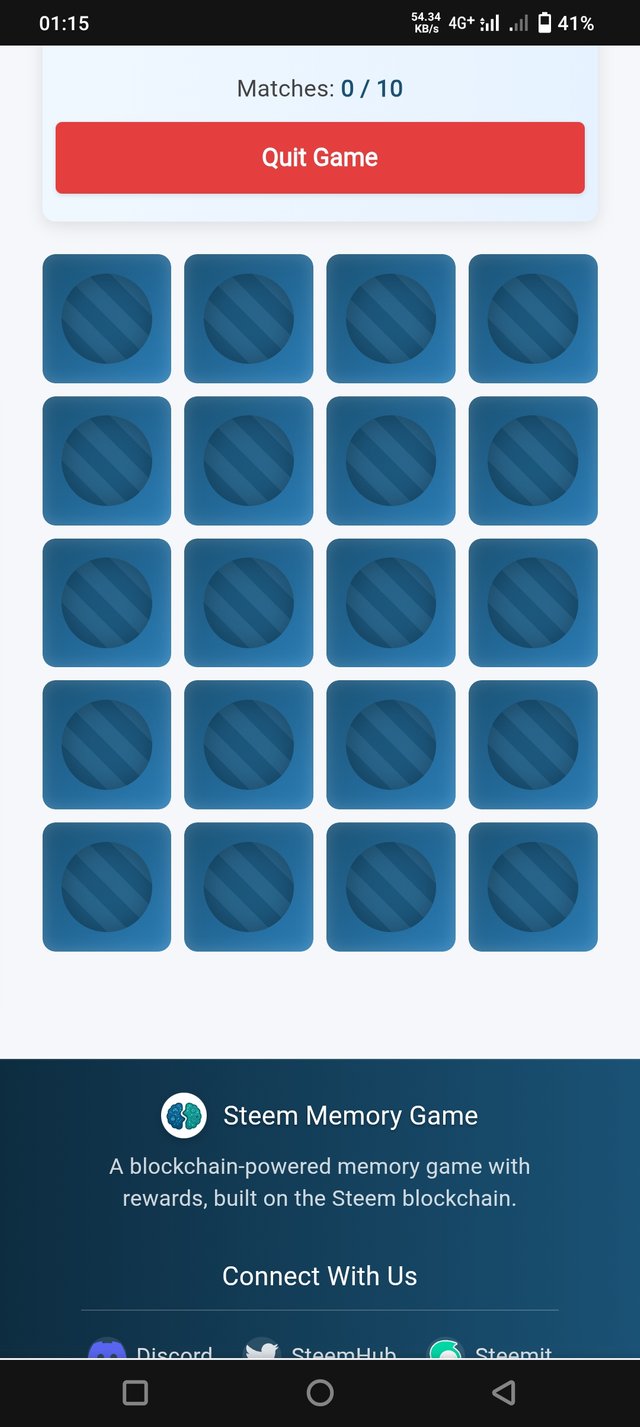Reveal the last card in the bottom row

point(533,887)
